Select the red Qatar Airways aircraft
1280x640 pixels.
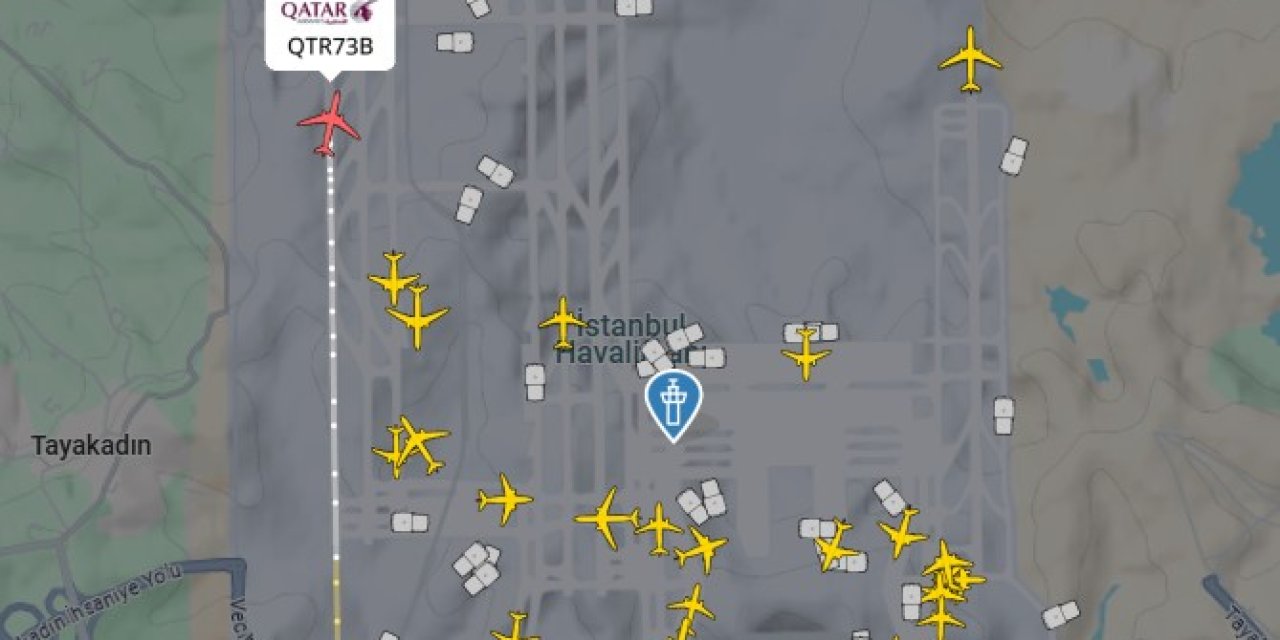[329, 123]
